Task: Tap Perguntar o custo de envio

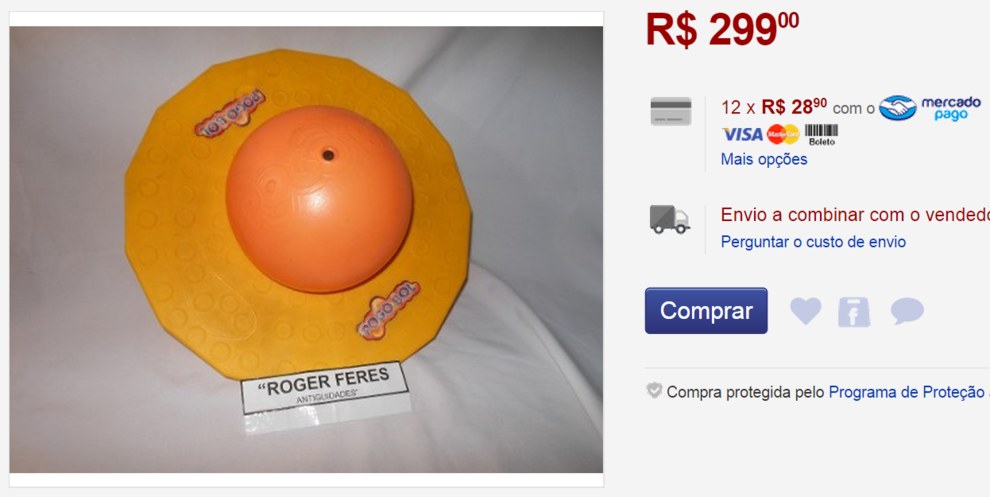Action: coord(813,241)
